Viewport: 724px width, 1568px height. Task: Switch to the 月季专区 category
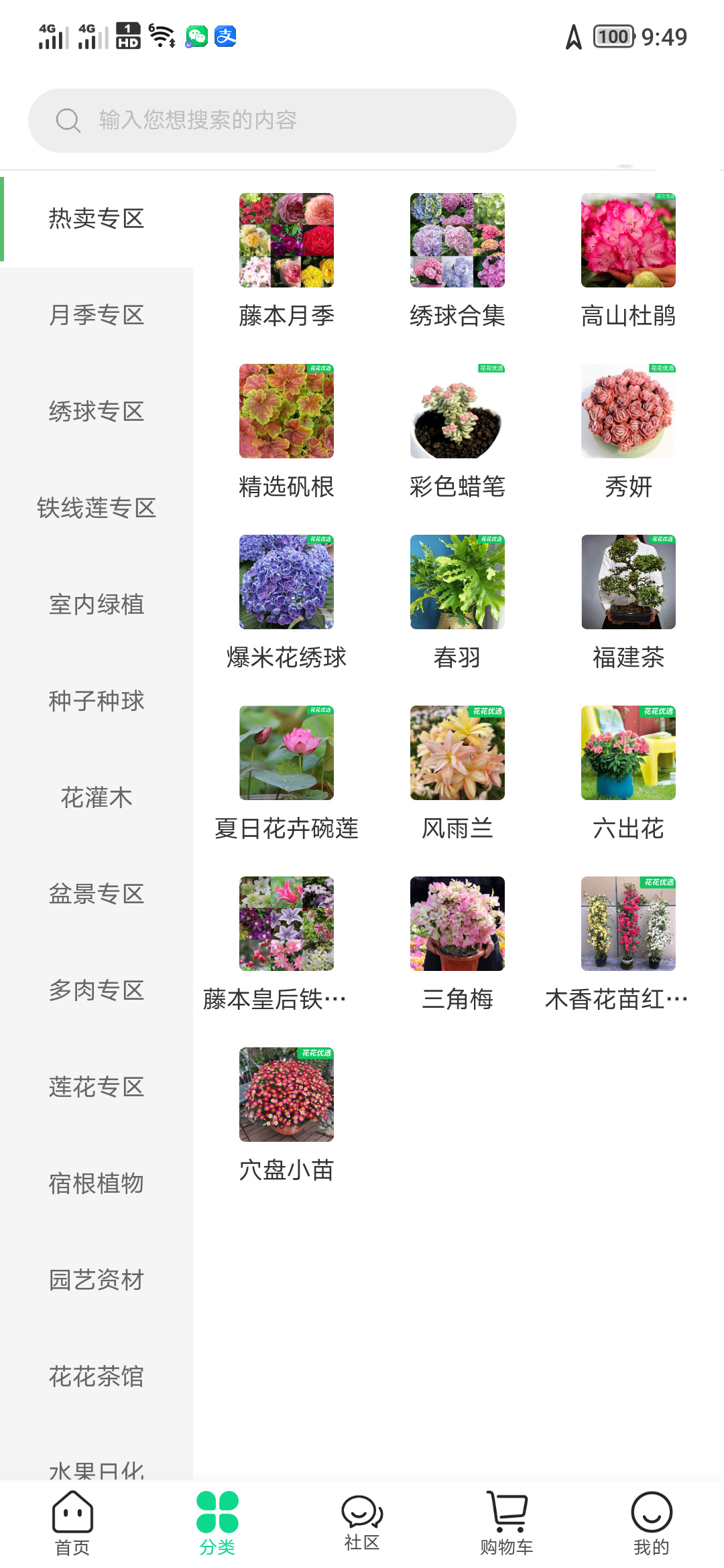[x=97, y=315]
